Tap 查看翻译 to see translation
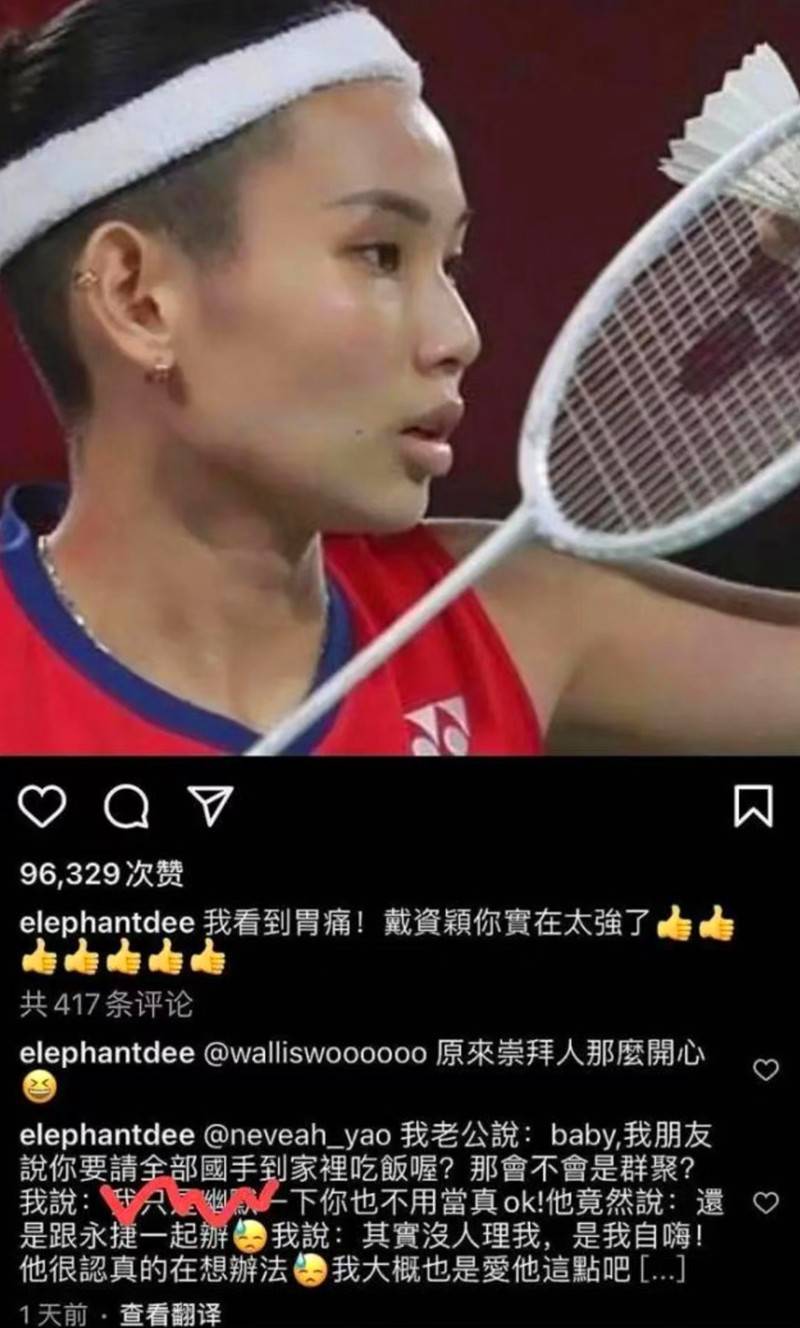Viewport: 800px width, 1328px height. point(170,1313)
